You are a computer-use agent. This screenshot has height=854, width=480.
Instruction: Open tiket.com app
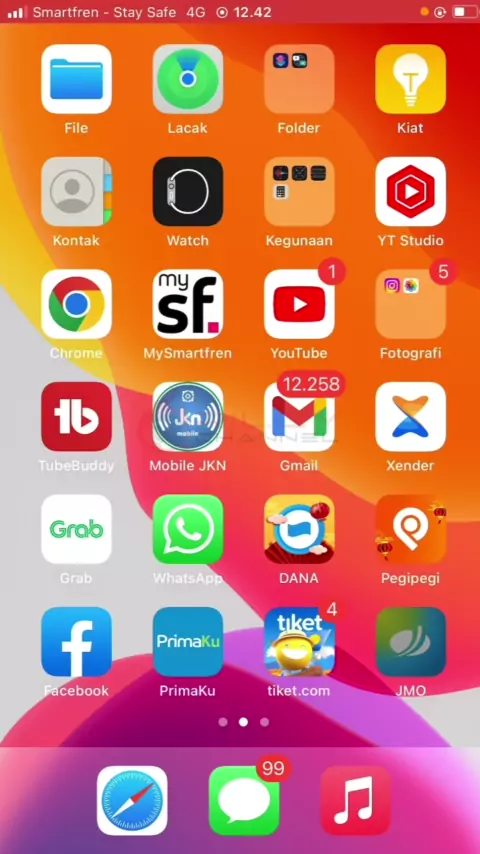click(299, 642)
